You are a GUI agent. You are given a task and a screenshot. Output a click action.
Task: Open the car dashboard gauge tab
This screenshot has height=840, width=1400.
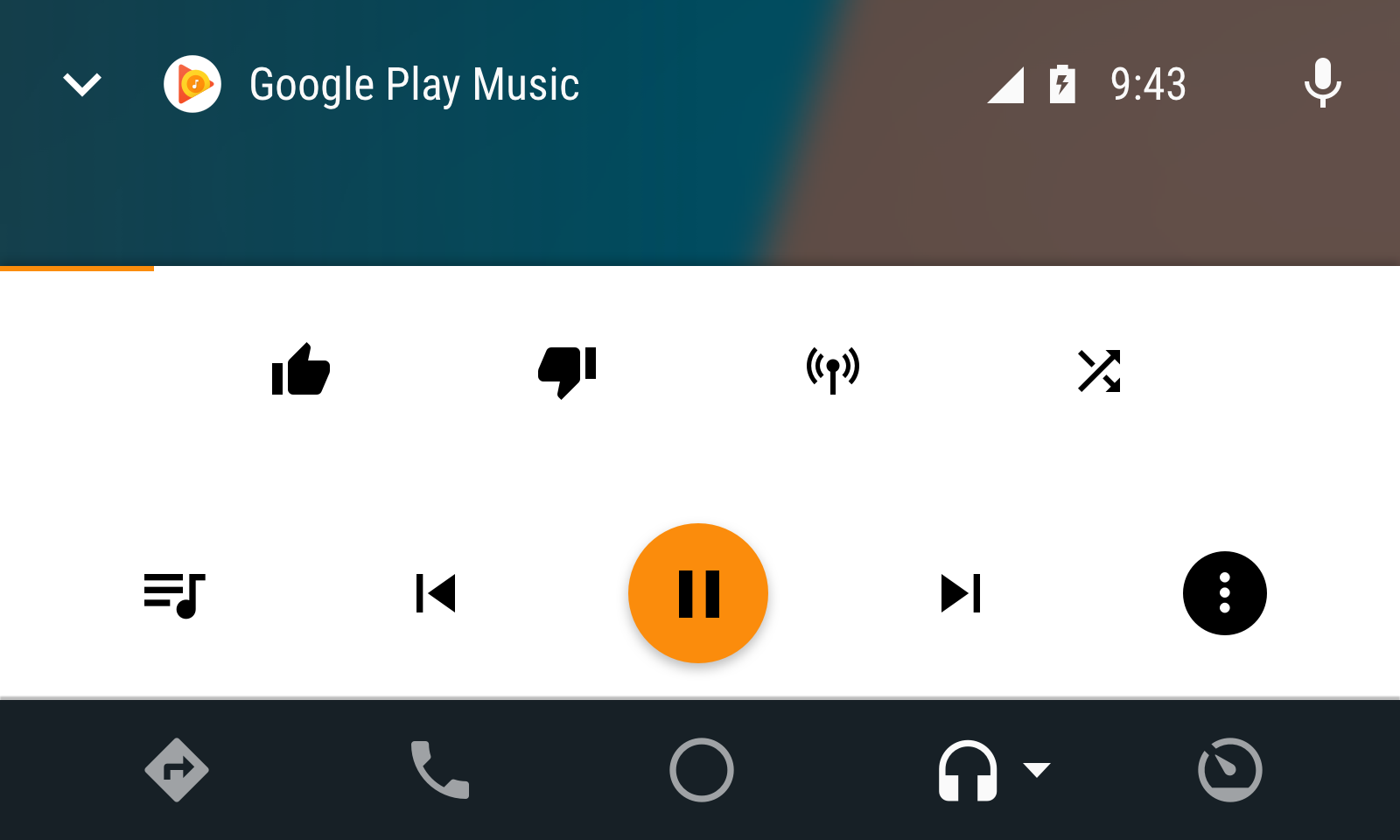(1229, 770)
